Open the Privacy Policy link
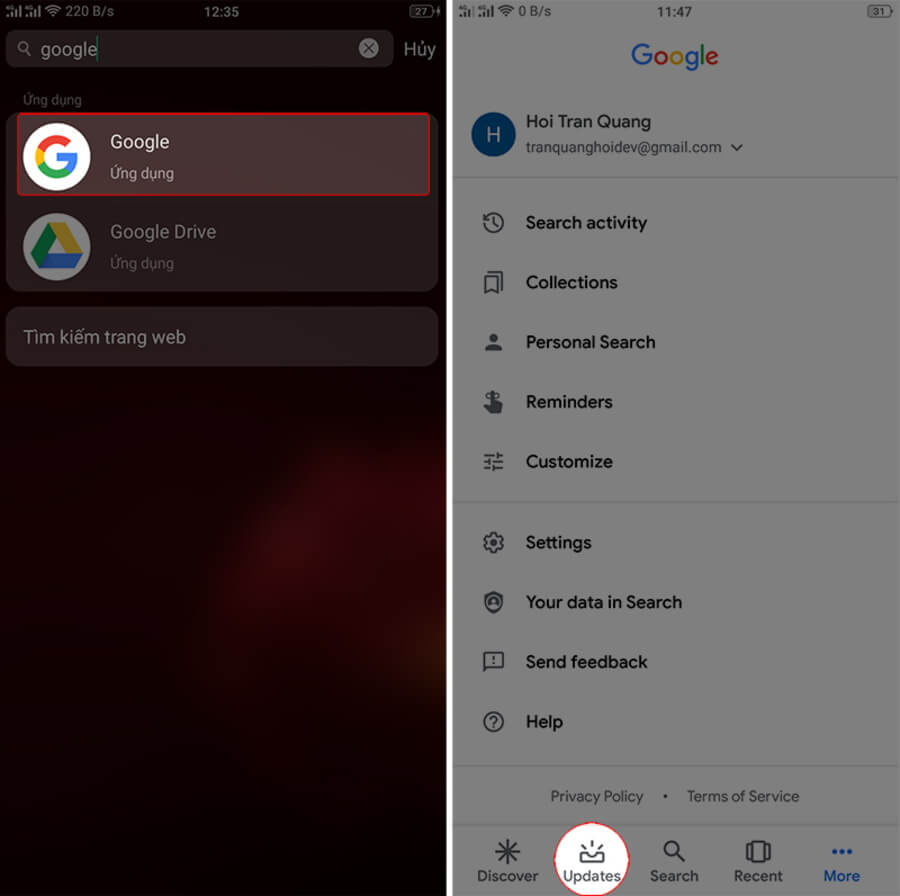The width and height of the screenshot is (900, 896). [597, 797]
